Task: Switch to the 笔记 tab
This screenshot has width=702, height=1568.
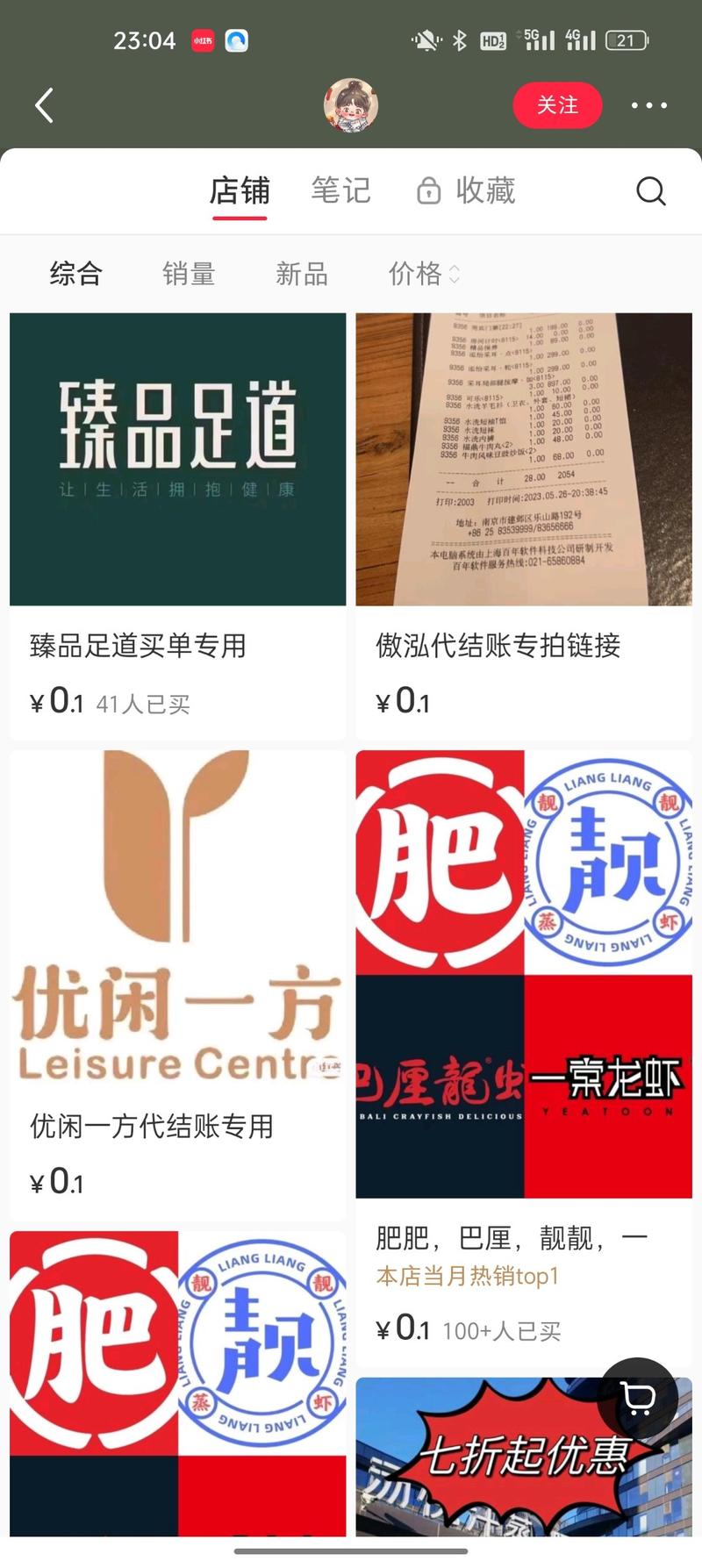Action: click(x=340, y=190)
